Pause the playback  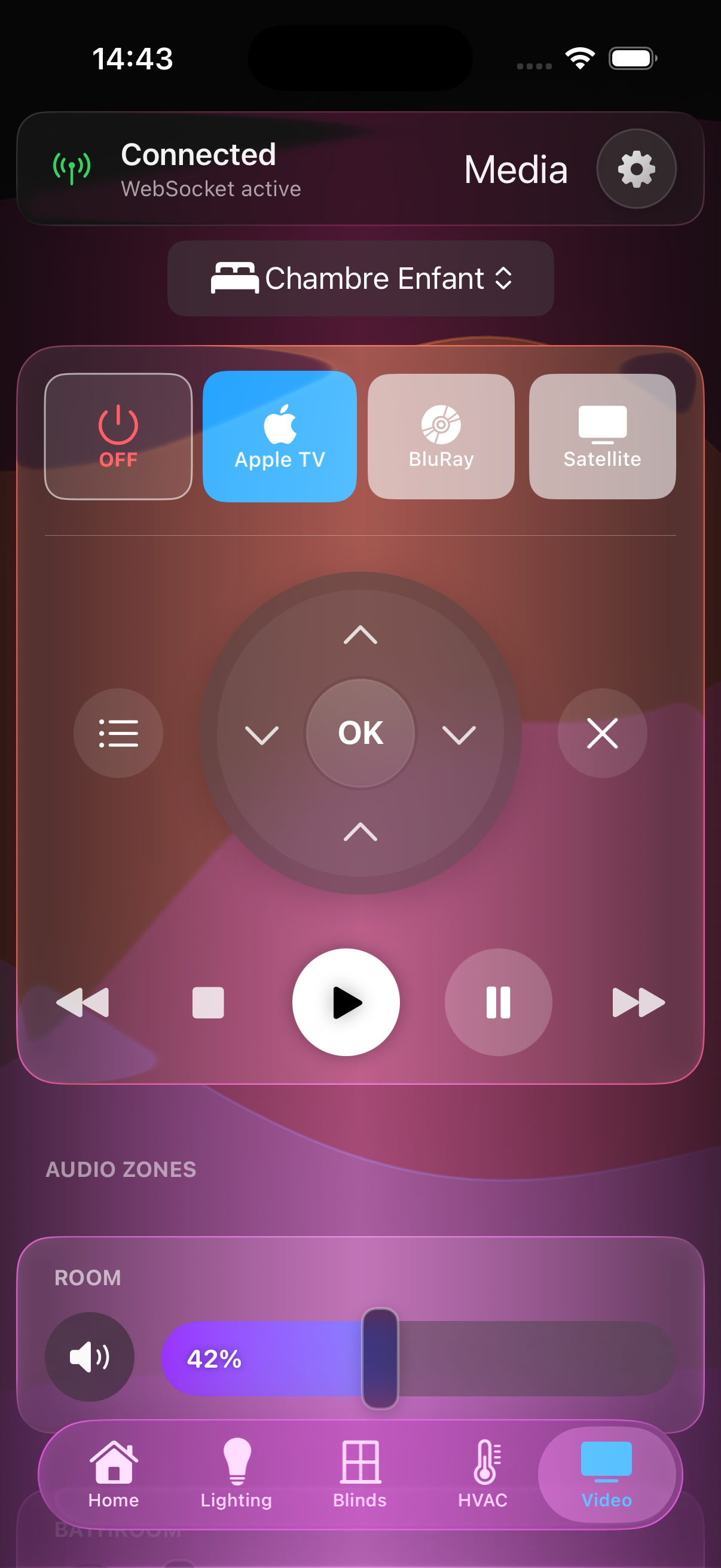point(497,1002)
